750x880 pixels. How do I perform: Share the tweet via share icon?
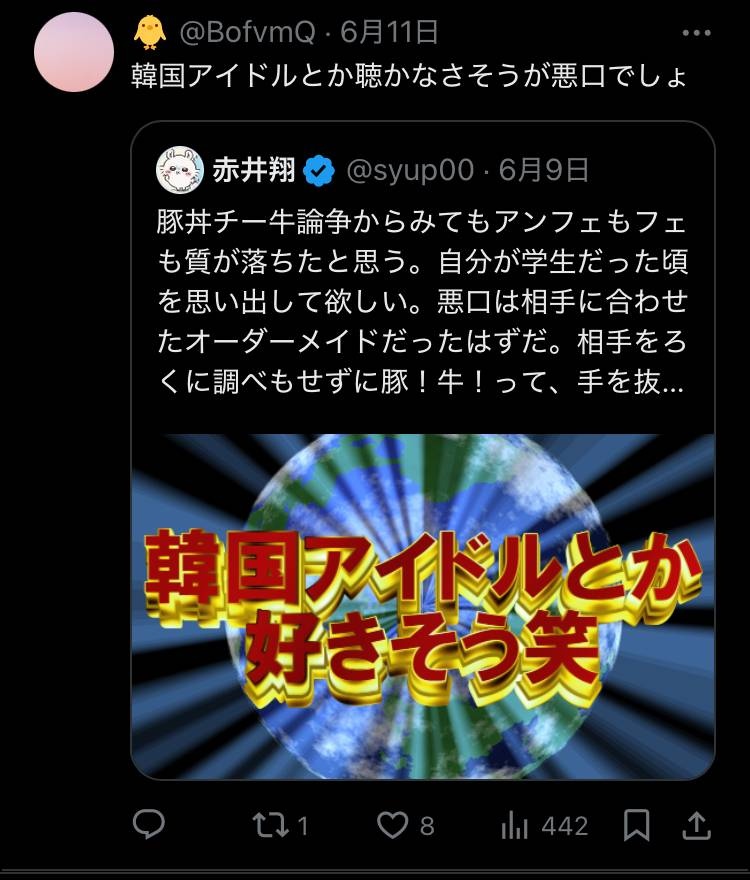(696, 825)
